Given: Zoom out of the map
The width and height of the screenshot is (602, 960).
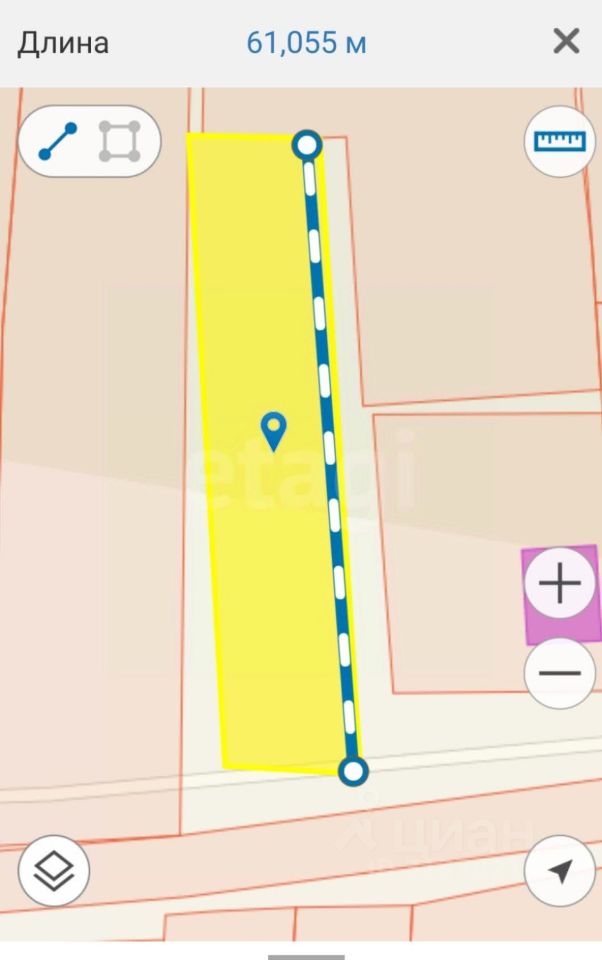Looking at the screenshot, I should coord(559,673).
